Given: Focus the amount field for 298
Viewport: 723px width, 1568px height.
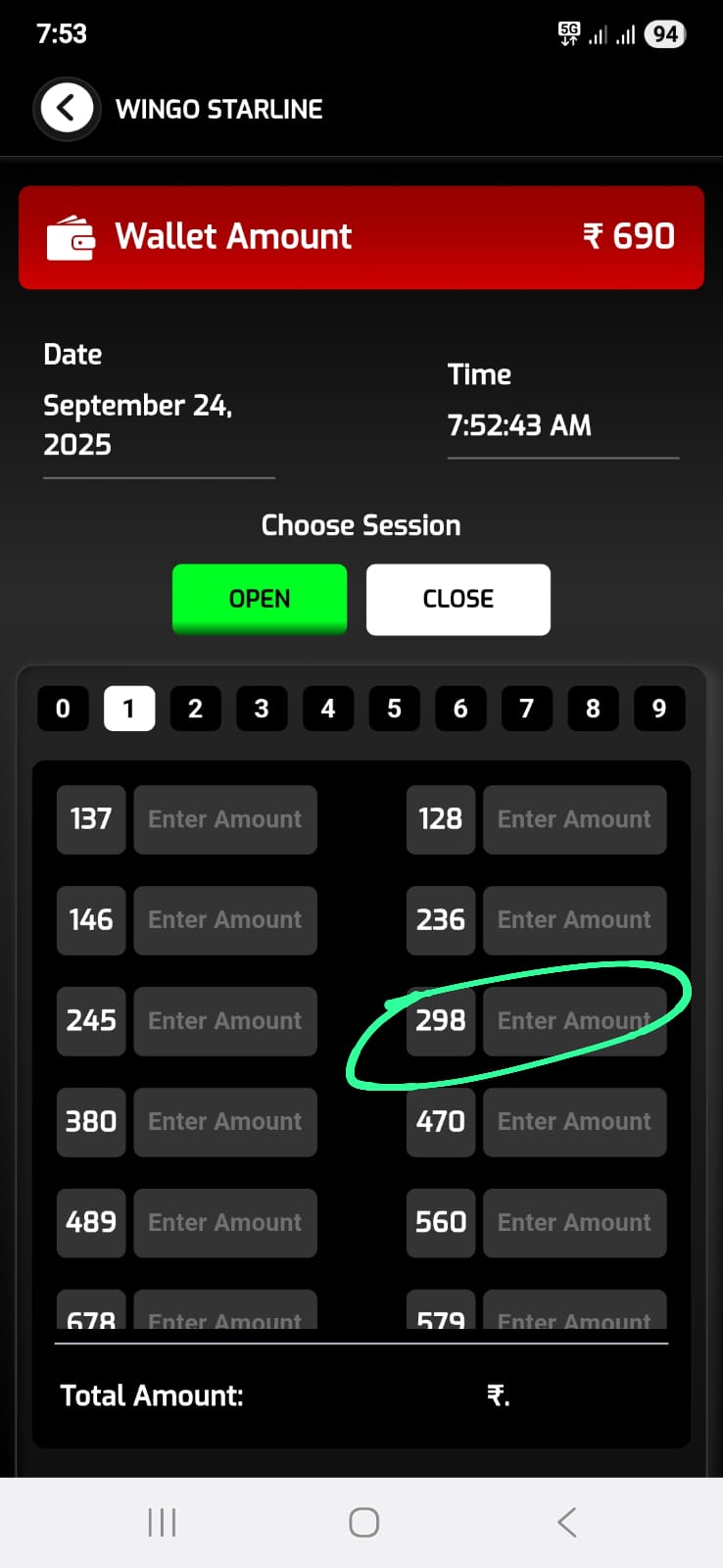Looking at the screenshot, I should pos(574,1021).
